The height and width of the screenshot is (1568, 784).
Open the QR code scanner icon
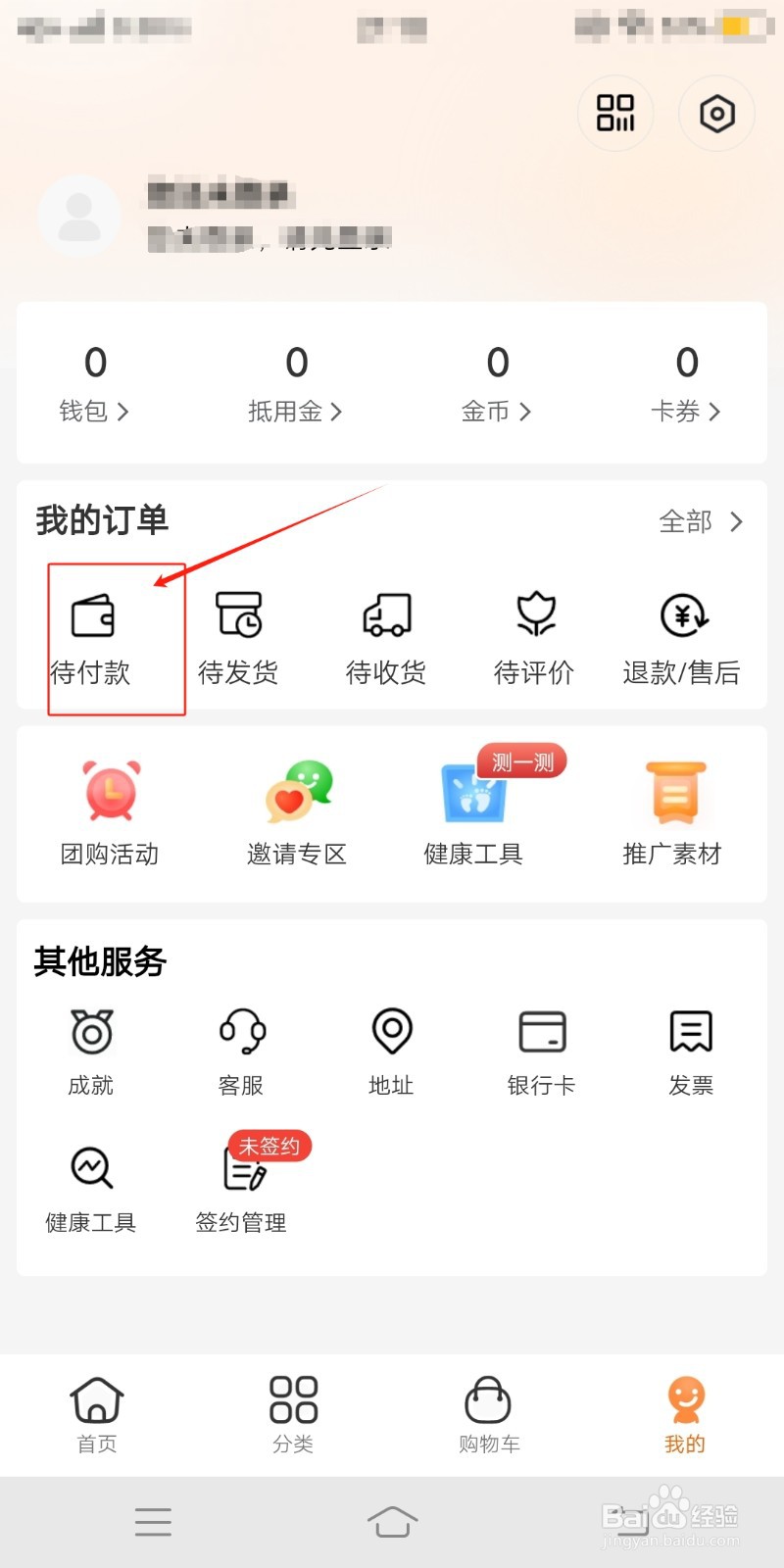click(x=615, y=114)
